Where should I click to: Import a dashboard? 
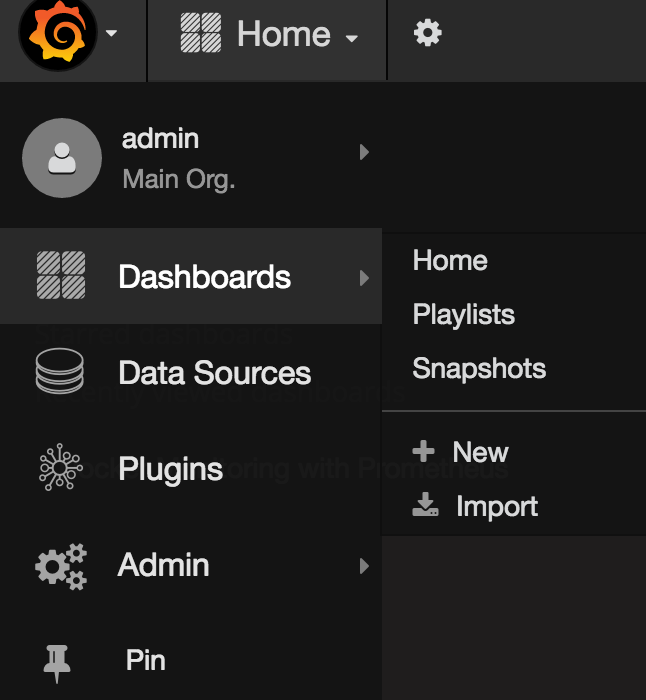pos(495,507)
